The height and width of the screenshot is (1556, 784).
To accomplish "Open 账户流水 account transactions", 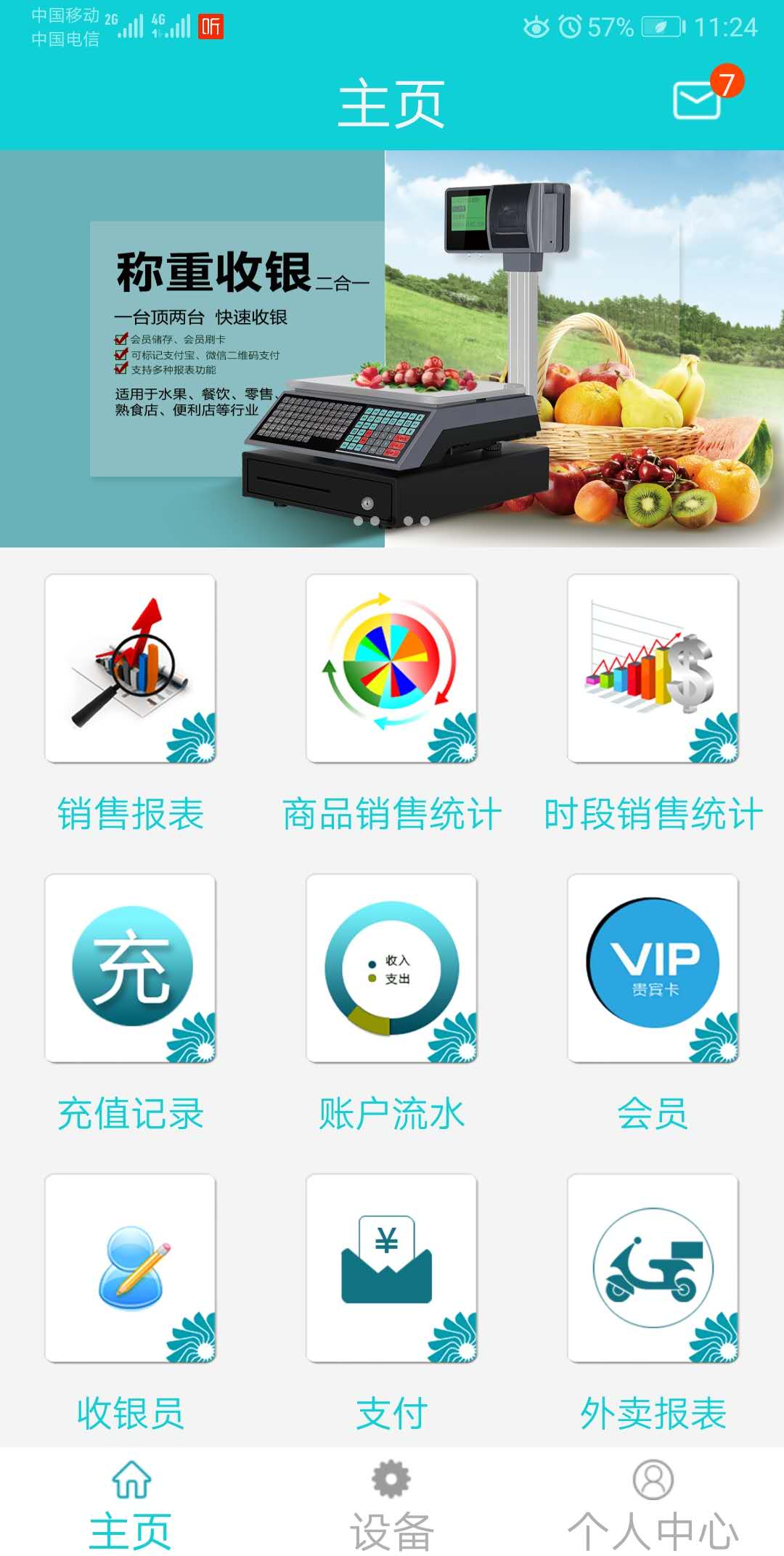I will (392, 969).
